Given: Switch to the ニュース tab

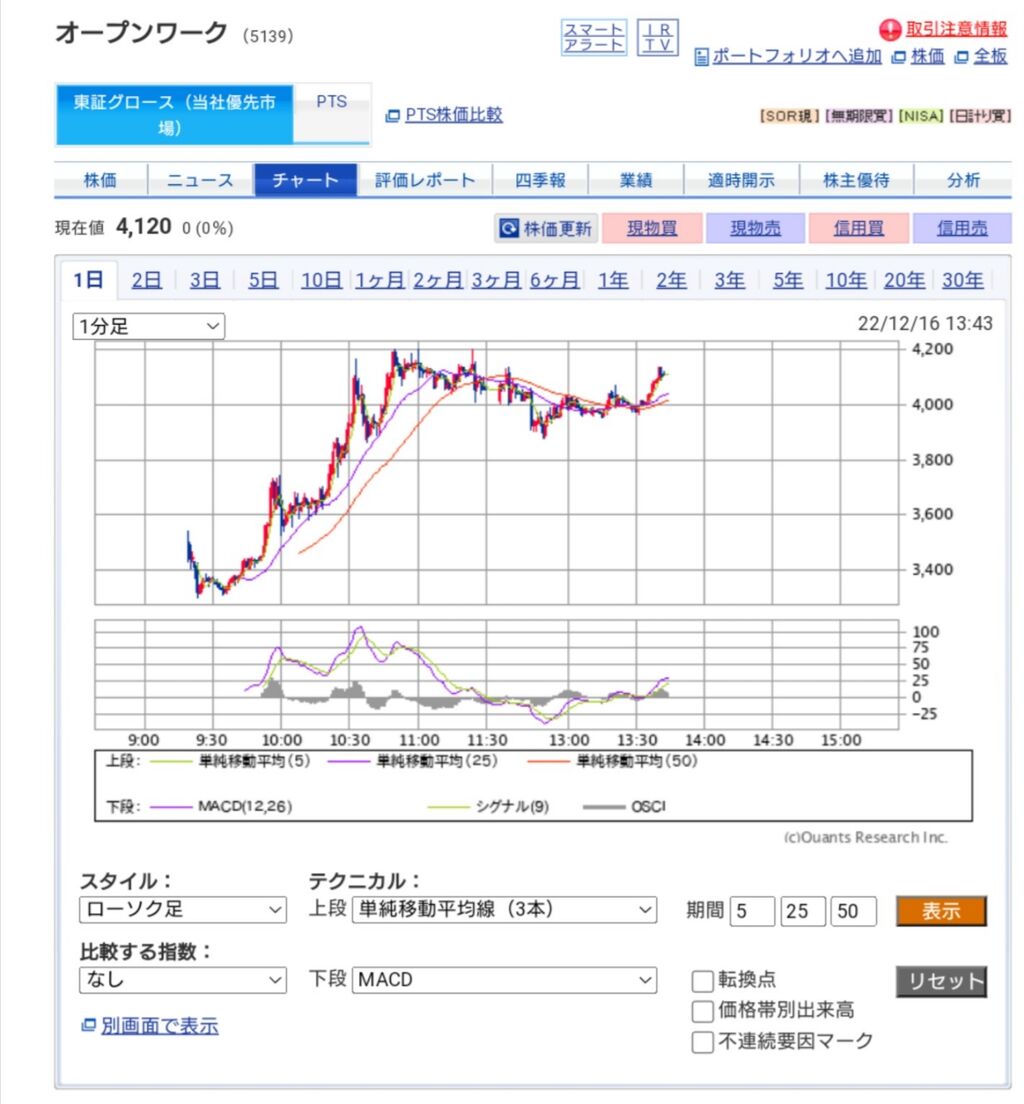Looking at the screenshot, I should (x=200, y=181).
